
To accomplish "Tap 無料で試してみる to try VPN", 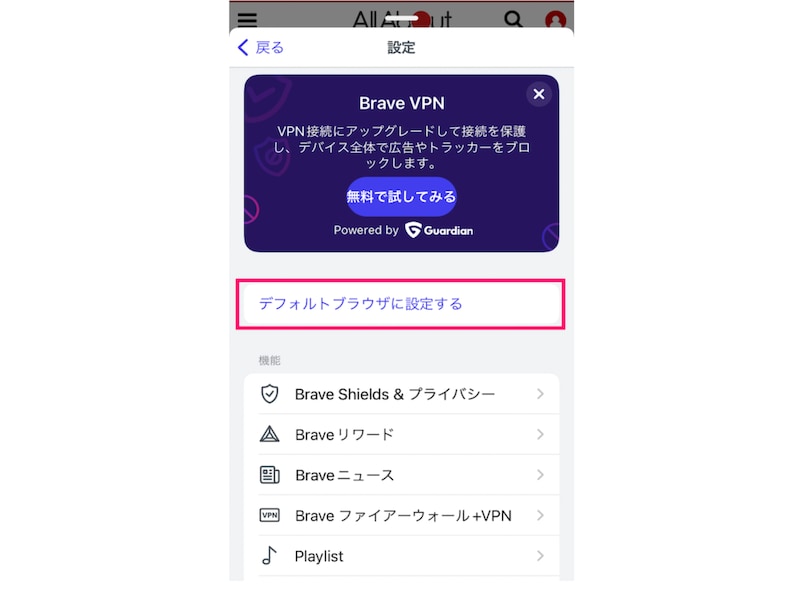I will point(401,197).
